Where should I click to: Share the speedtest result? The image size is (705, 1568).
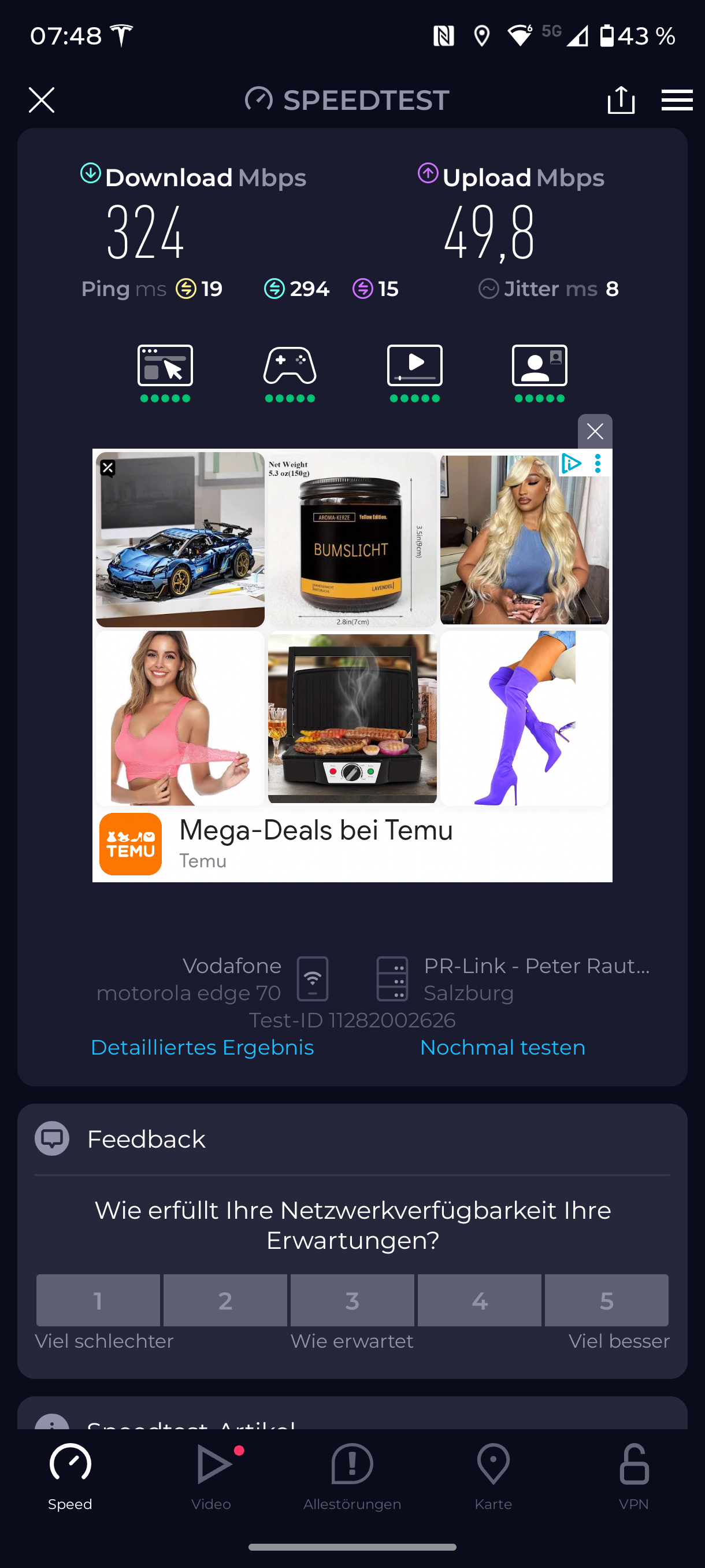pos(621,100)
